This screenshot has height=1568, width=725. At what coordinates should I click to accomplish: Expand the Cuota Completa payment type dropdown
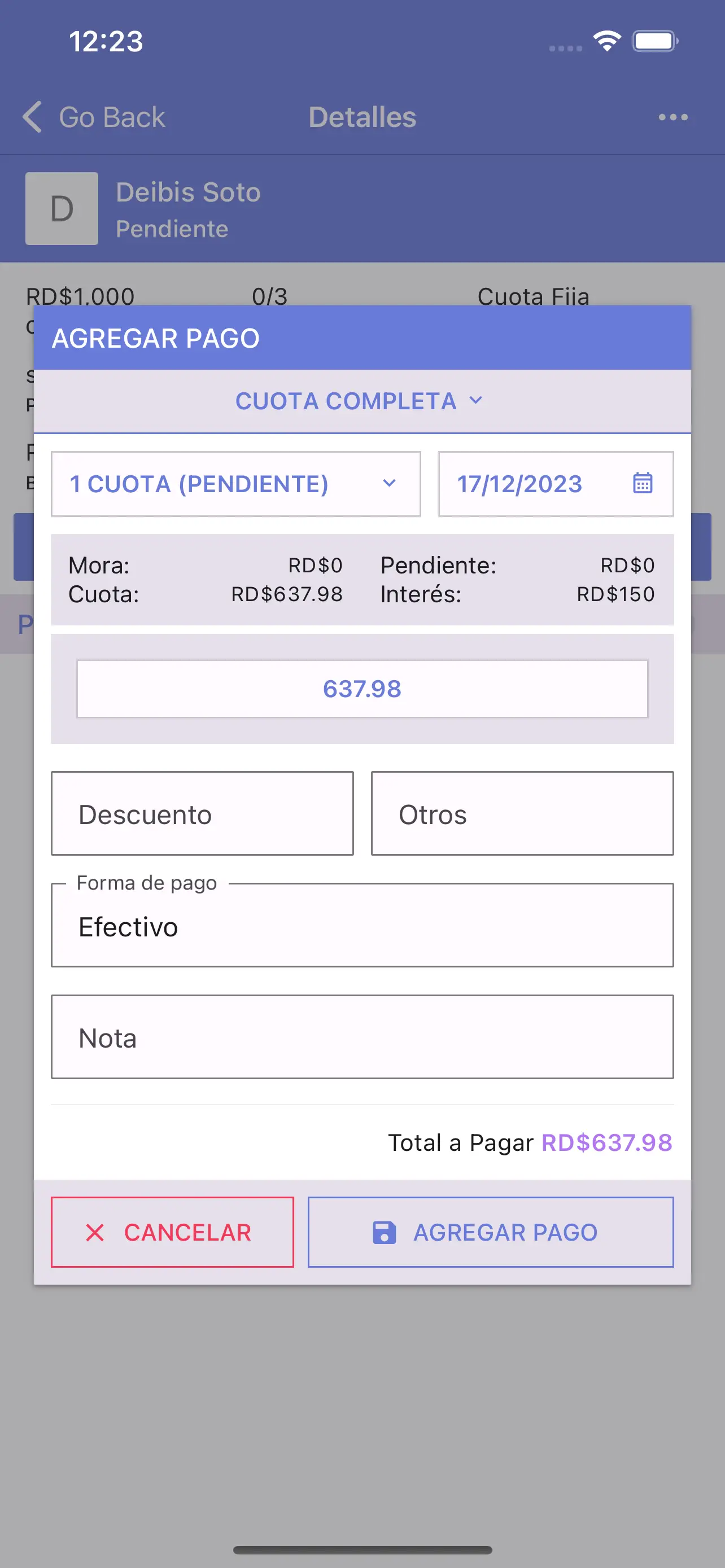[x=361, y=401]
